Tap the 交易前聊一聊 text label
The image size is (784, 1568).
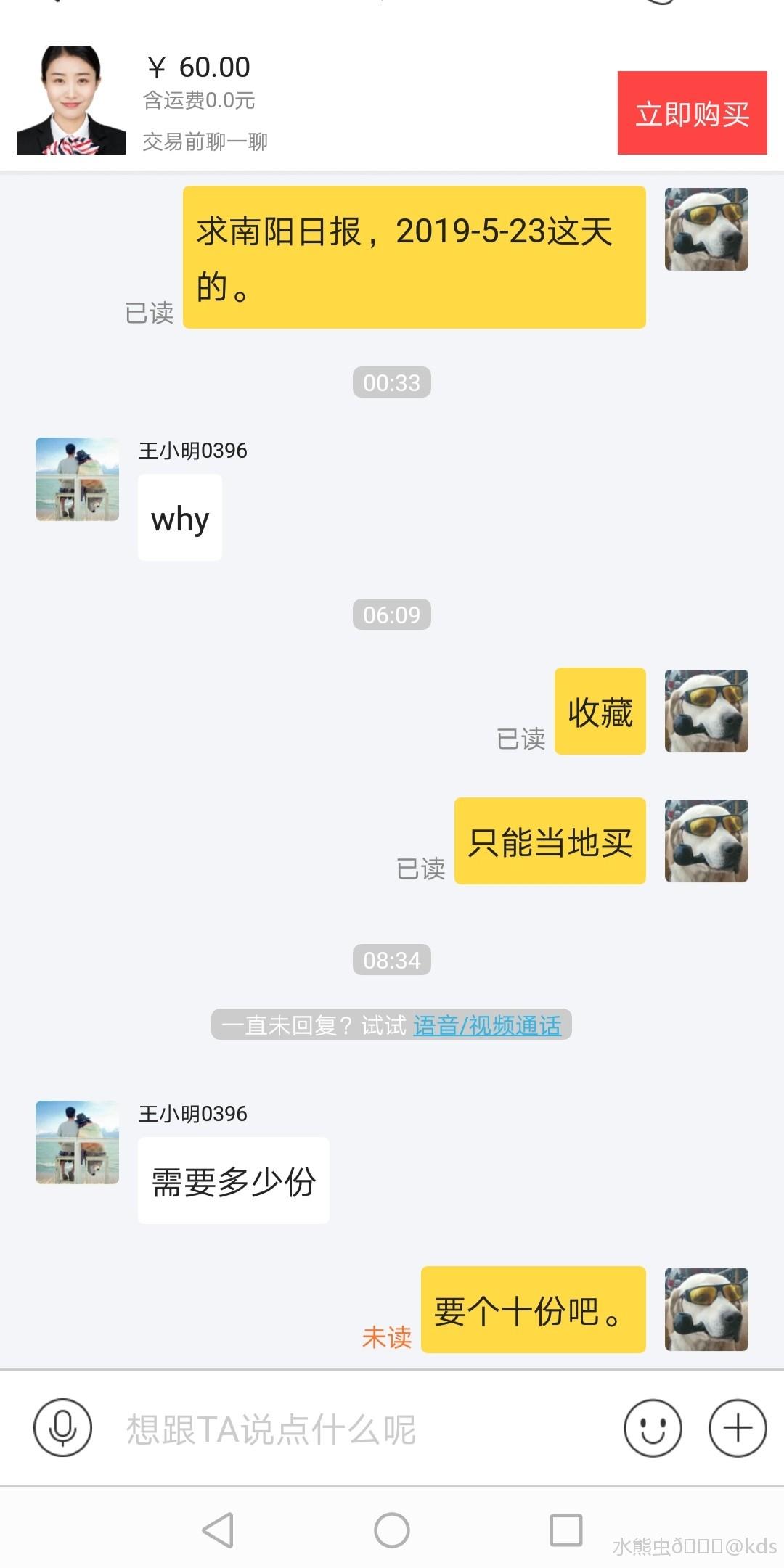click(x=205, y=142)
